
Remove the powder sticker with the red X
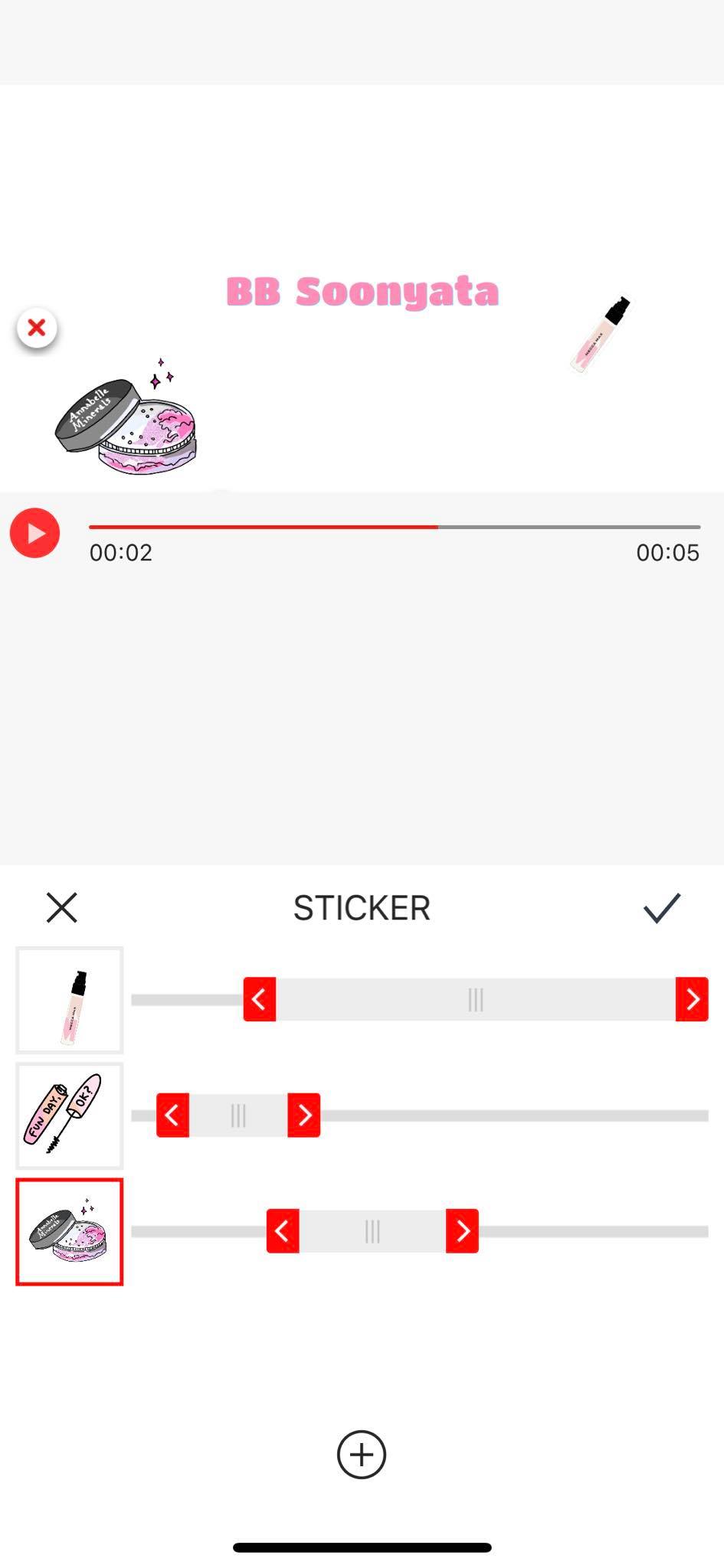(36, 328)
